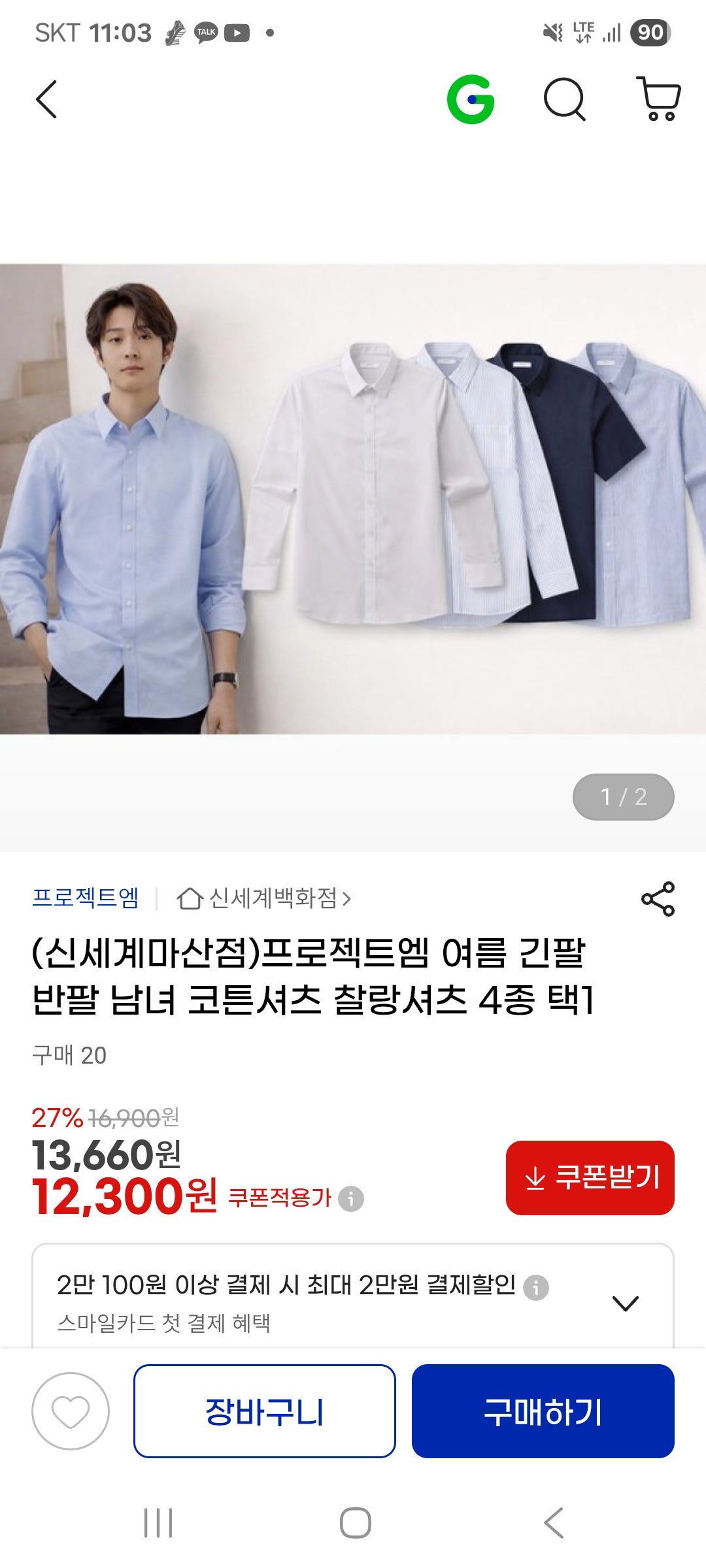The height and width of the screenshot is (1568, 706).
Task: Share this product via the share icon
Action: tap(661, 900)
